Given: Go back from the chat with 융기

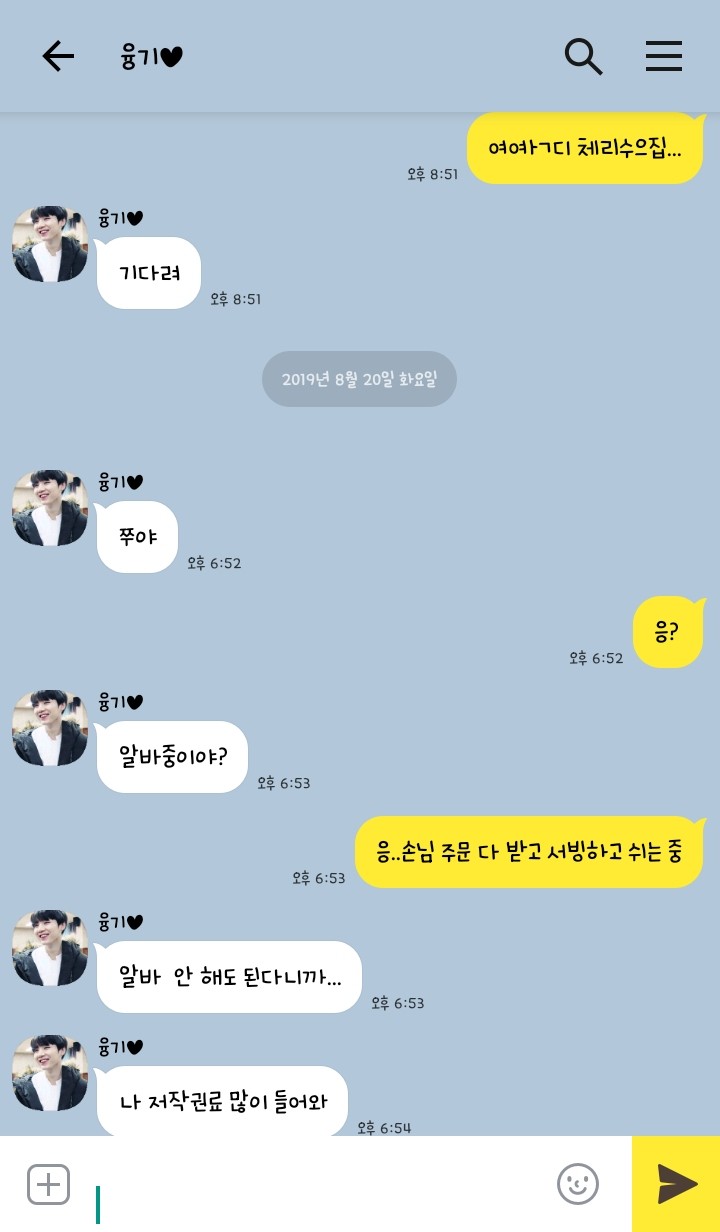Looking at the screenshot, I should 58,56.
